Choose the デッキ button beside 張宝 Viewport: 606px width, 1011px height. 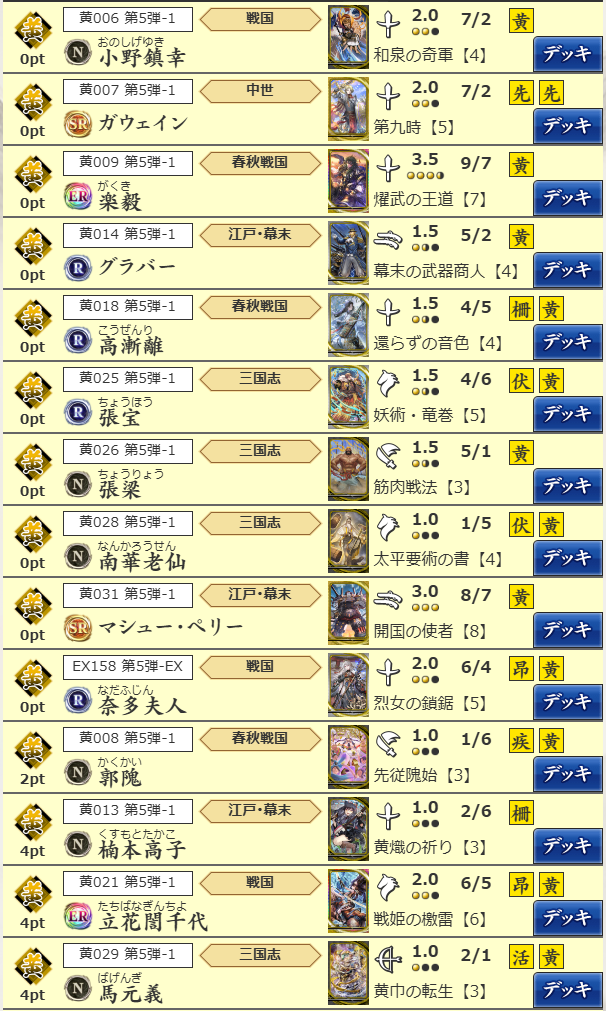[x=567, y=414]
